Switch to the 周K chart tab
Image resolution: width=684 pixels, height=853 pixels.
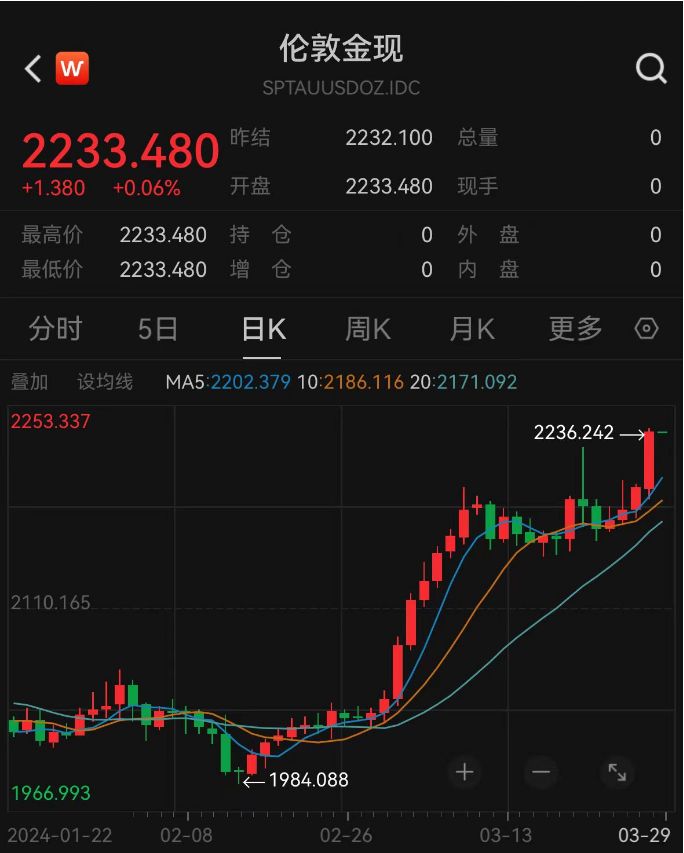coord(368,329)
